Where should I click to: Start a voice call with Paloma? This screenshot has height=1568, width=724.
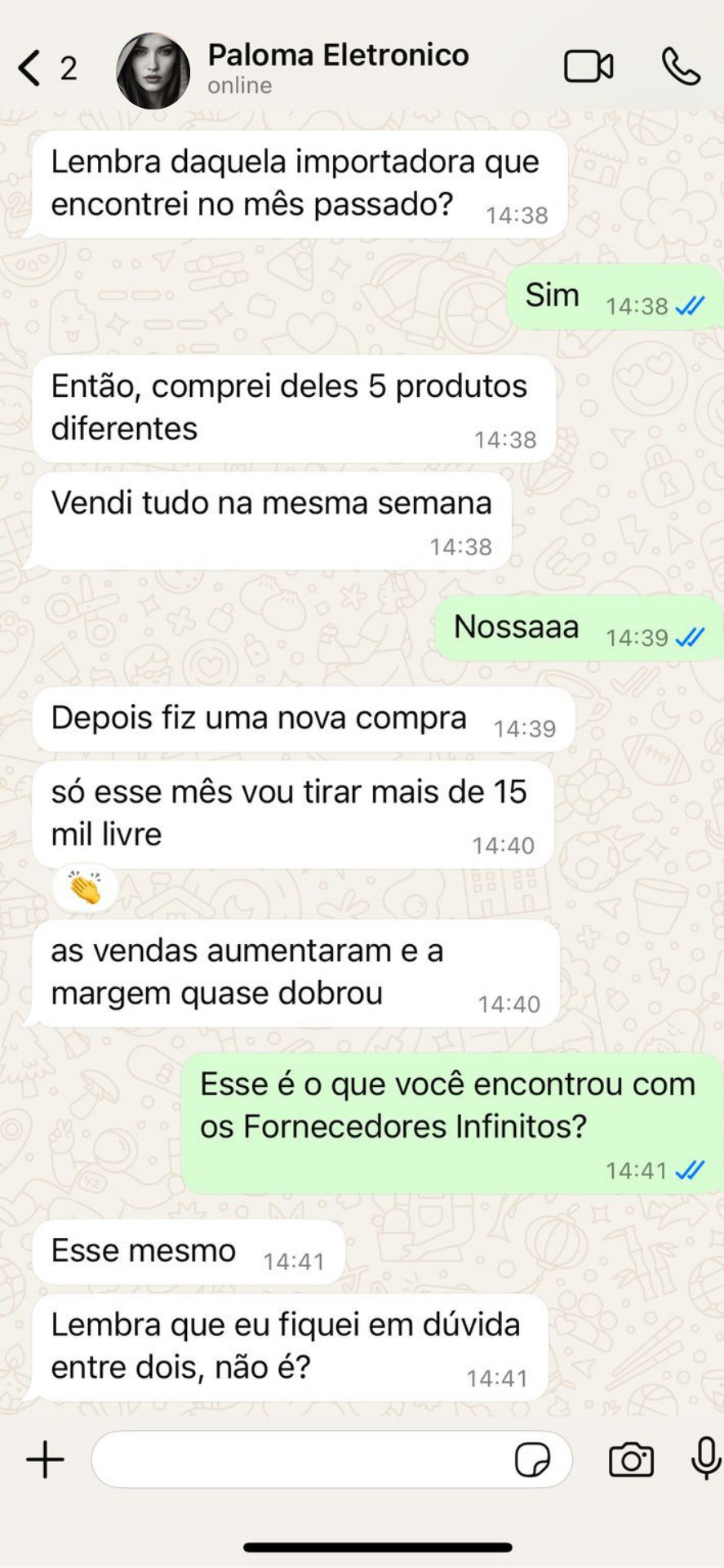[680, 67]
